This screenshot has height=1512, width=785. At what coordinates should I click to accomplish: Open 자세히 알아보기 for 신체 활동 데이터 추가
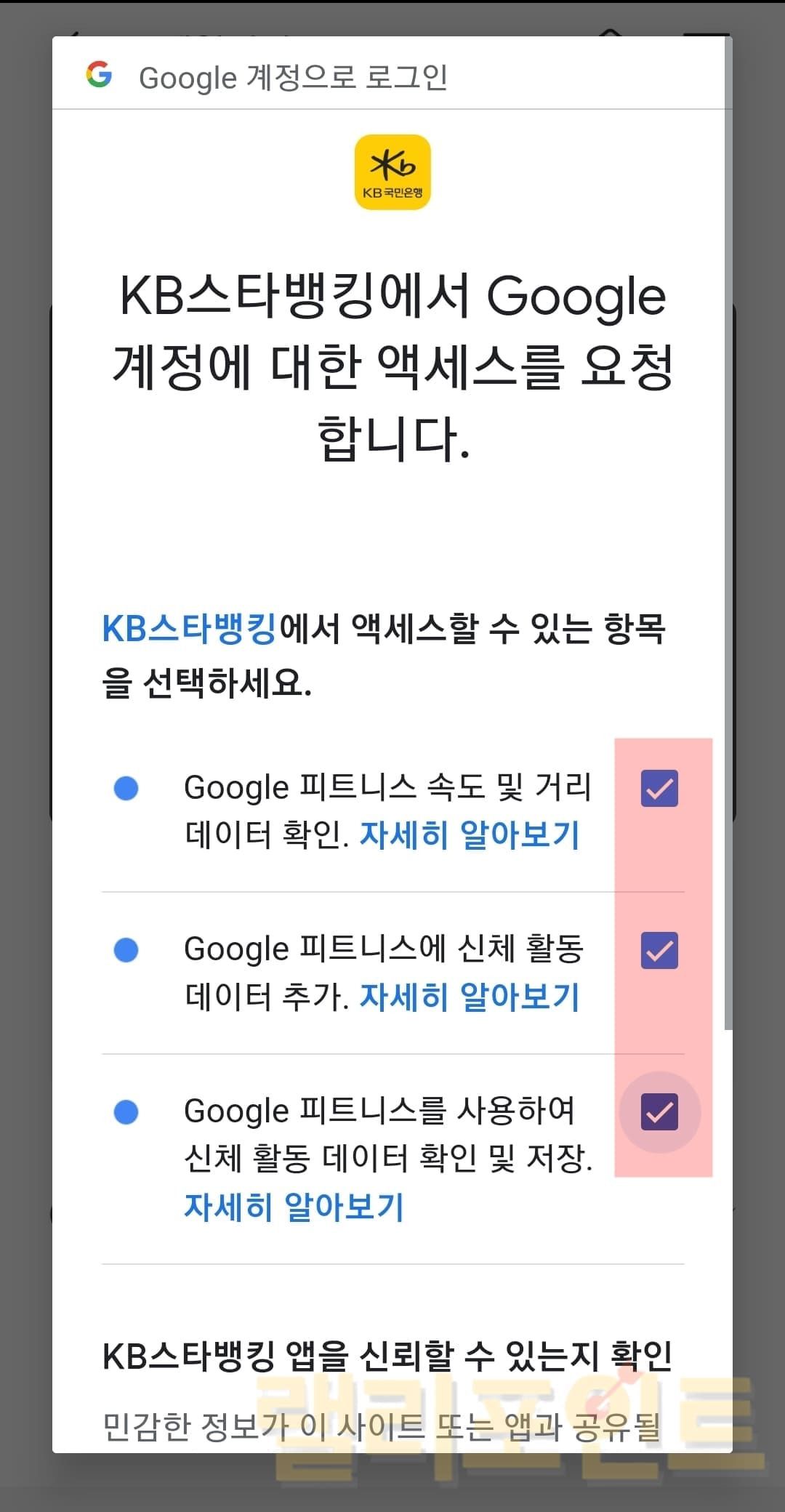click(470, 997)
